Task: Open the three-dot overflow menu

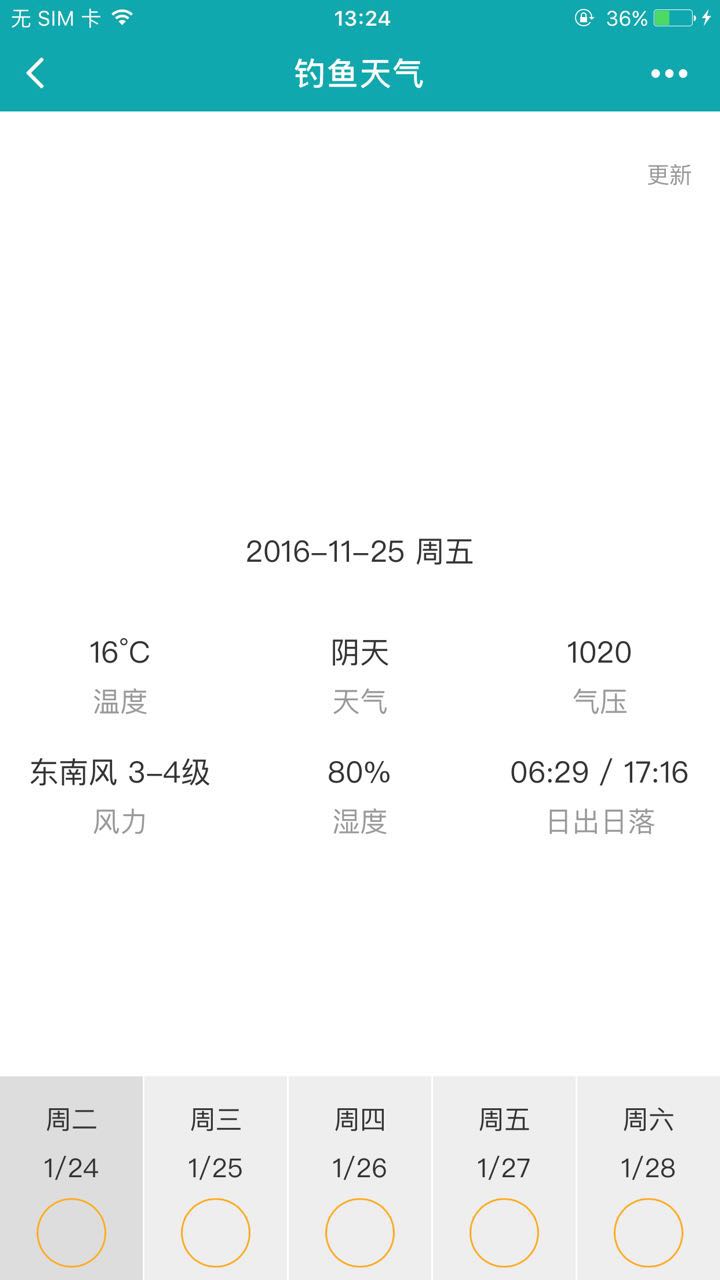Action: (x=669, y=73)
